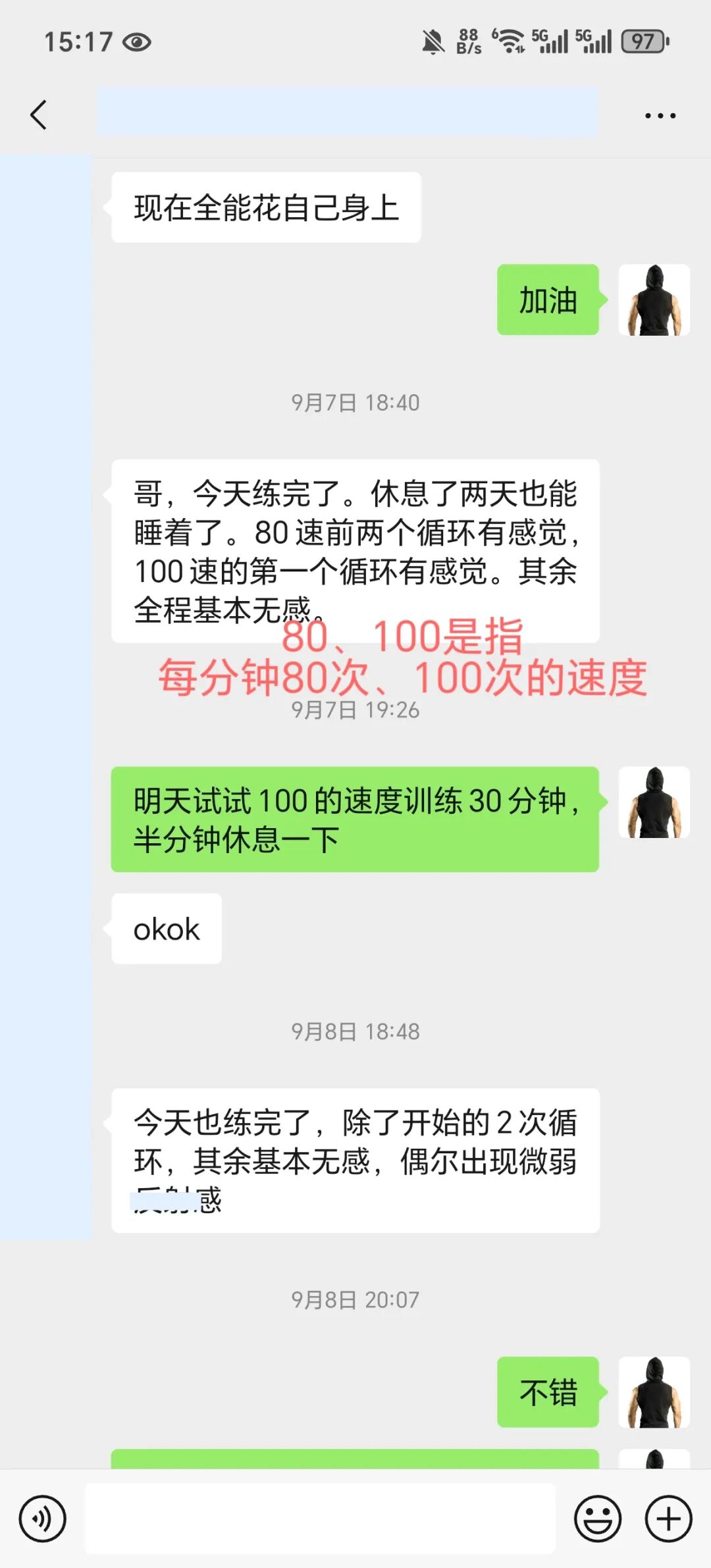
Task: Switch to voice message input
Action: coord(42,1519)
